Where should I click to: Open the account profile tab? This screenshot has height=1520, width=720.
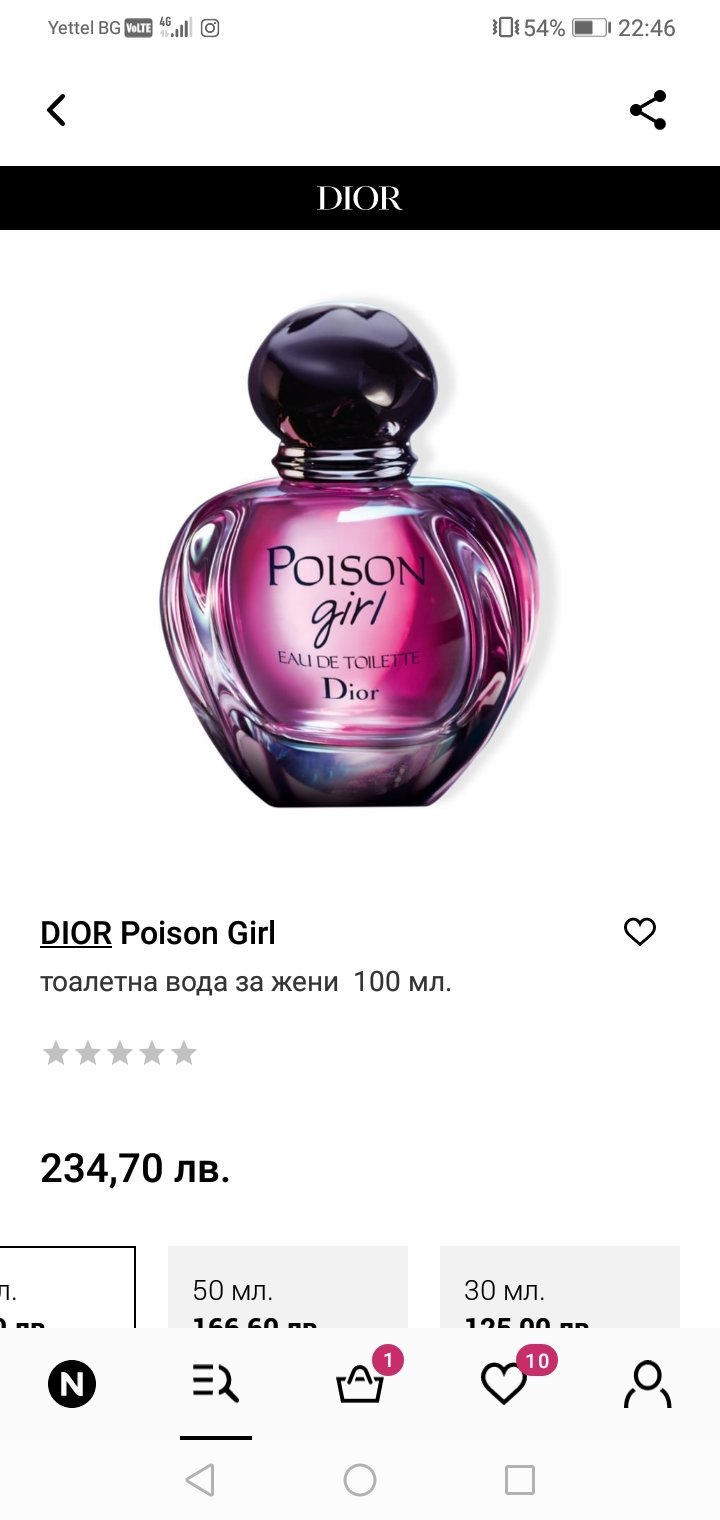pos(648,1385)
